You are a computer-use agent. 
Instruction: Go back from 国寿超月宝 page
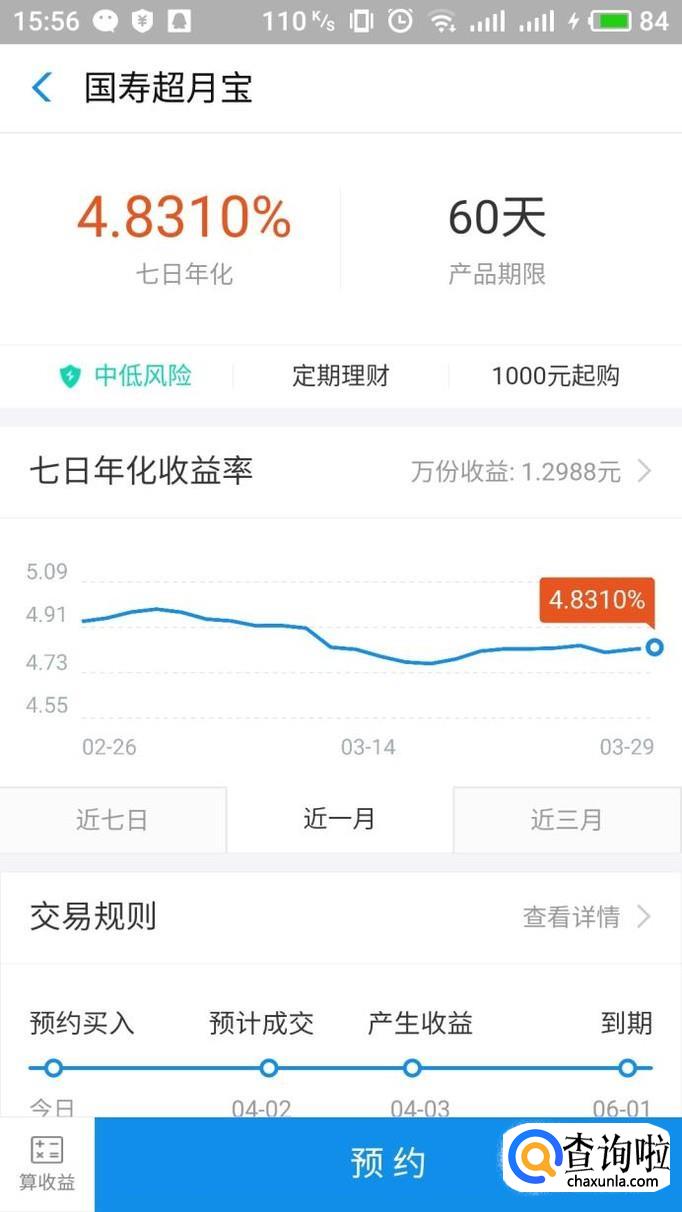(x=42, y=88)
